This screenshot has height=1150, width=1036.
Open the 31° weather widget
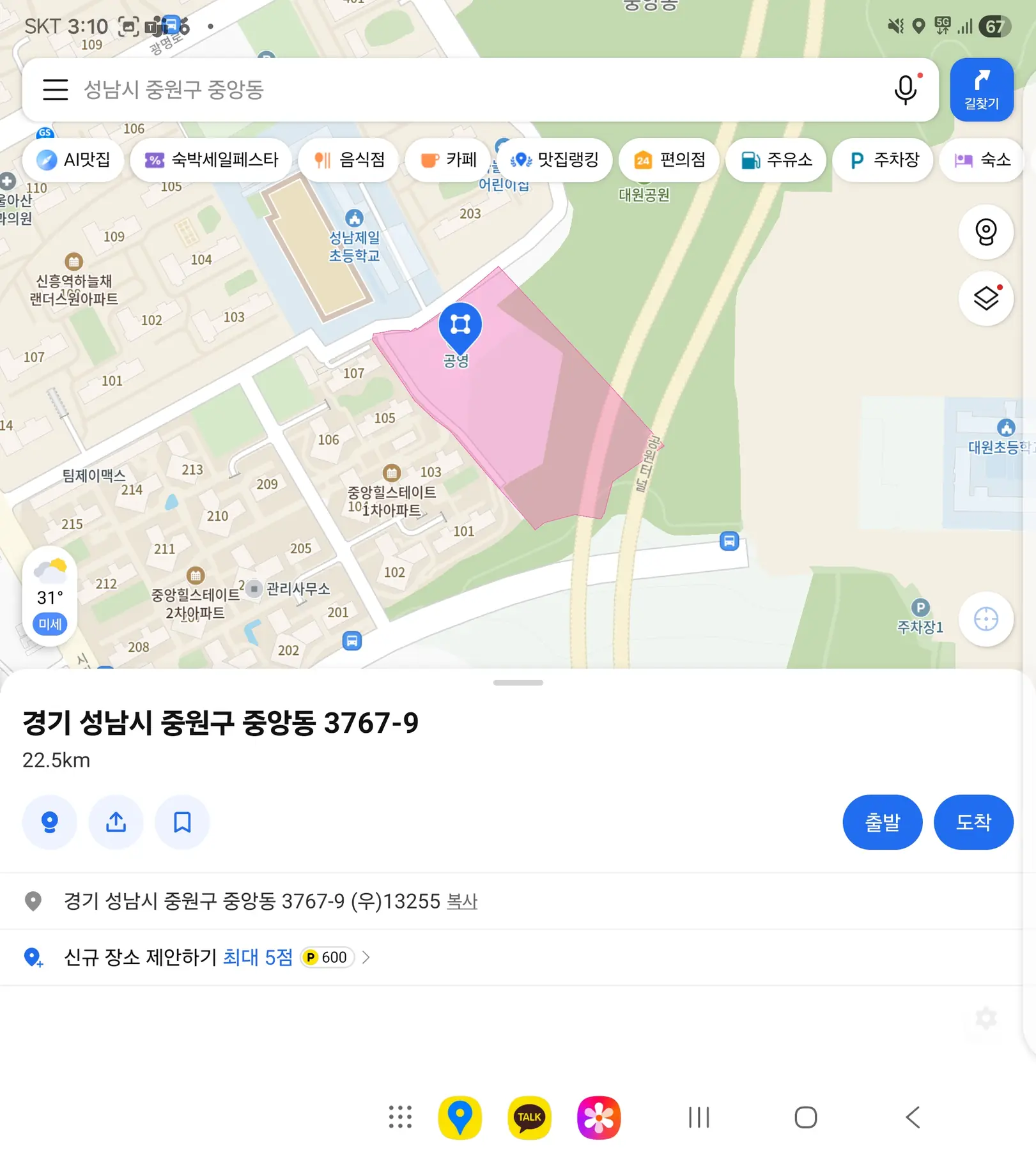pos(50,597)
